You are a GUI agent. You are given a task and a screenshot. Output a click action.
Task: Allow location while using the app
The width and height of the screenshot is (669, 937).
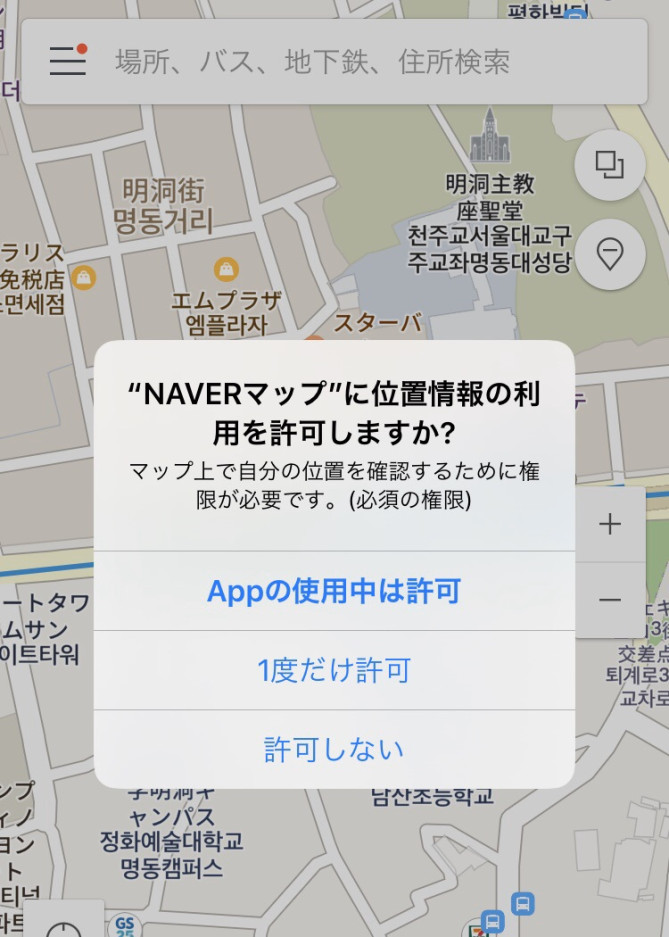tap(334, 591)
